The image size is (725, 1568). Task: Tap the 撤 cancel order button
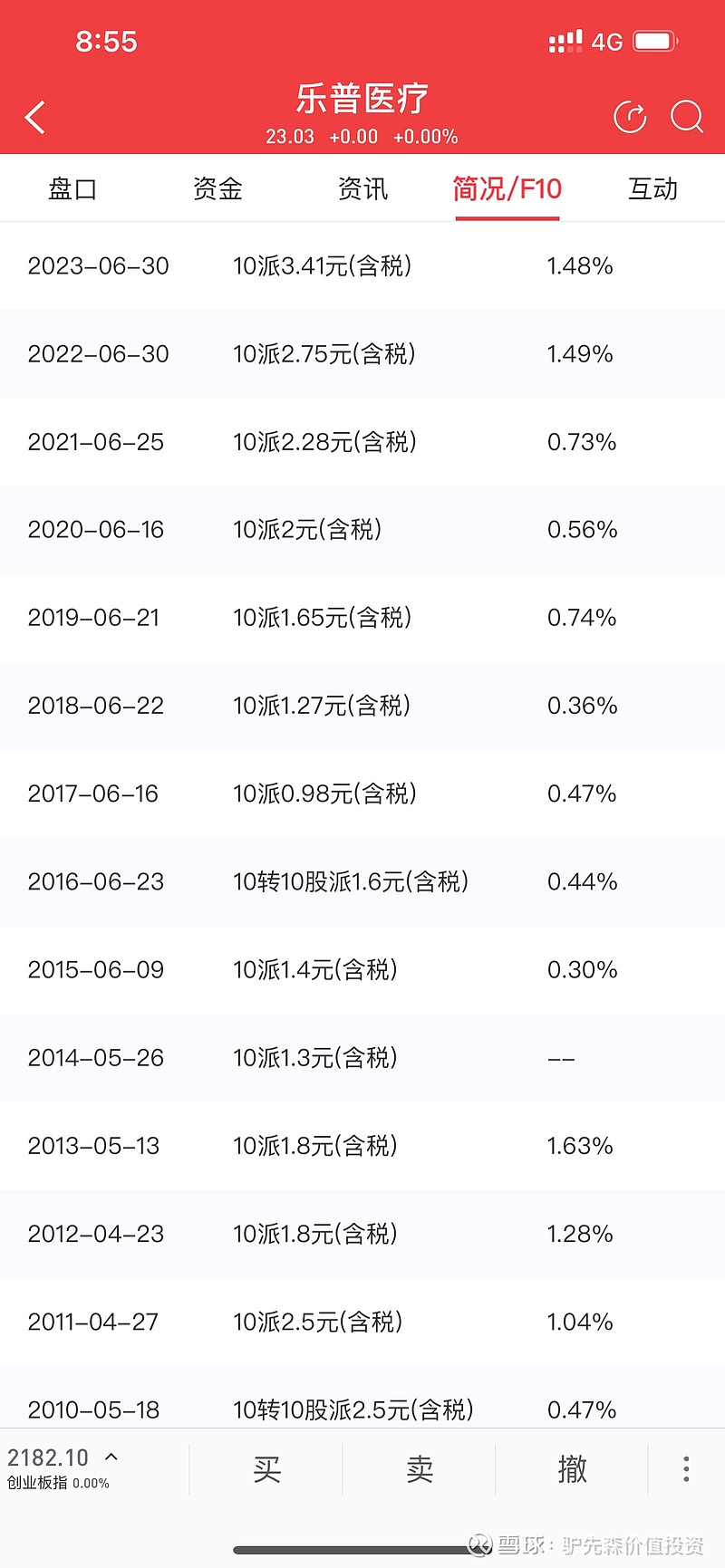click(572, 1469)
